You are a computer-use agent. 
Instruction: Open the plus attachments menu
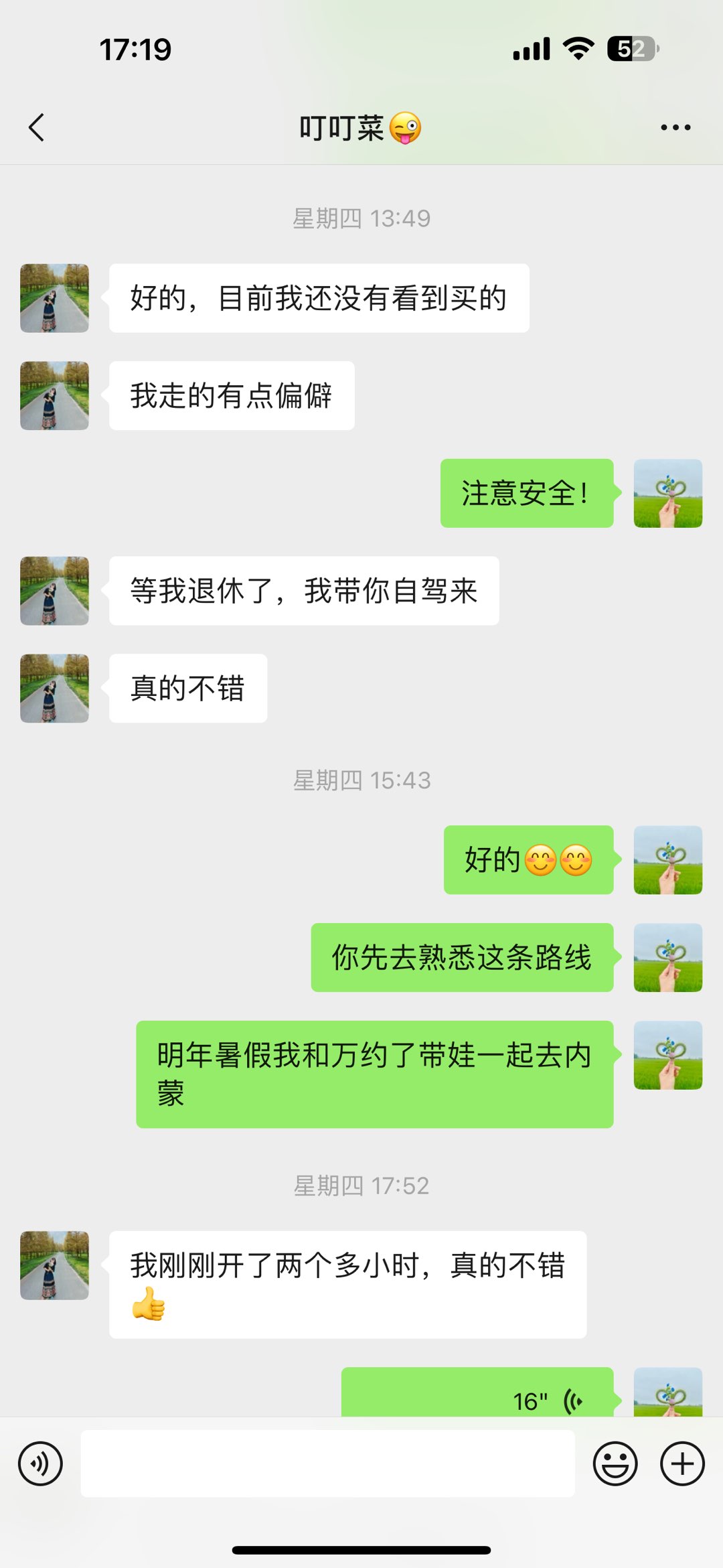coord(682,1464)
